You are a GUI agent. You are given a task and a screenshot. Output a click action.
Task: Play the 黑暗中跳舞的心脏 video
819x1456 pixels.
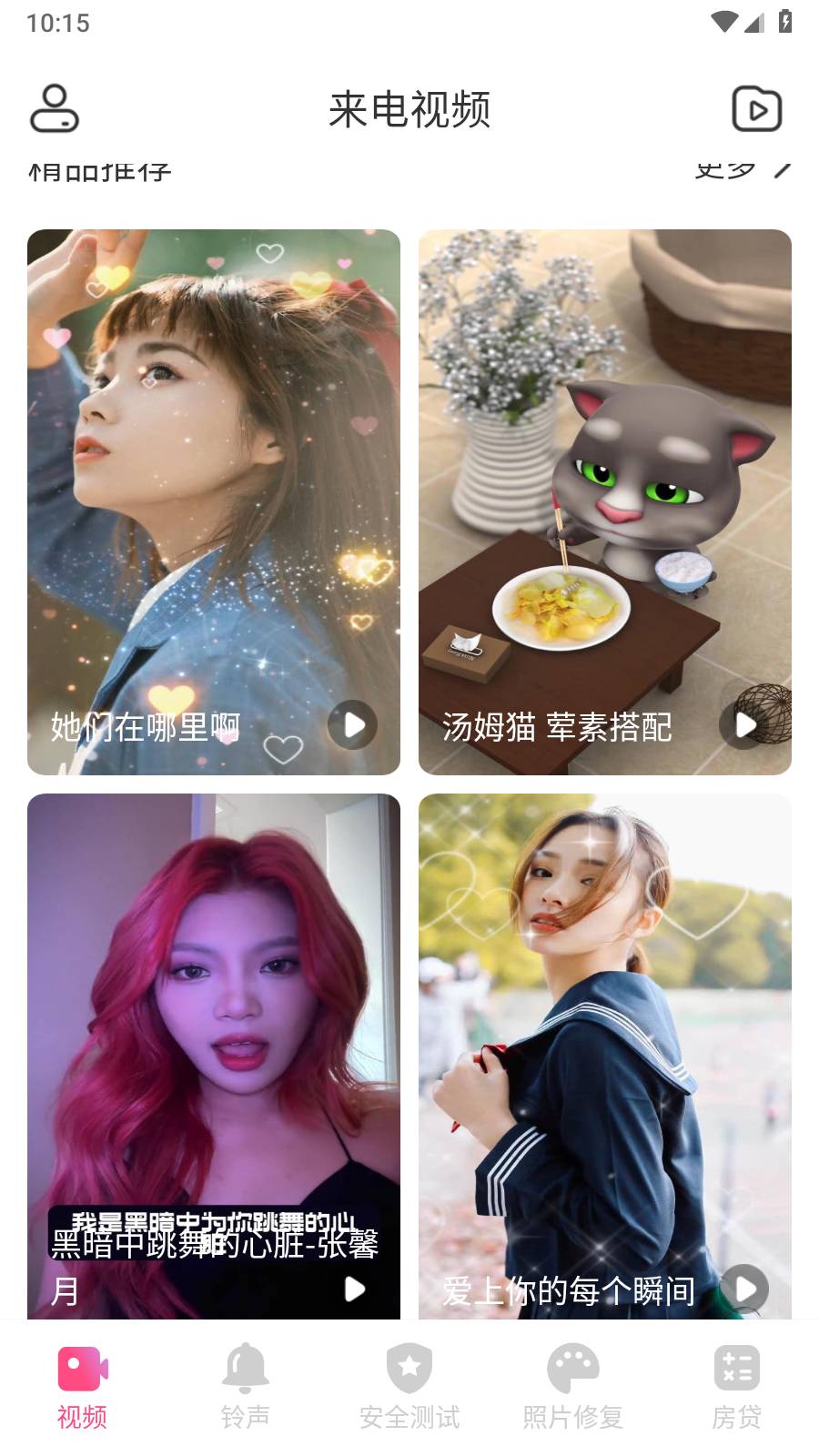pos(354,1289)
